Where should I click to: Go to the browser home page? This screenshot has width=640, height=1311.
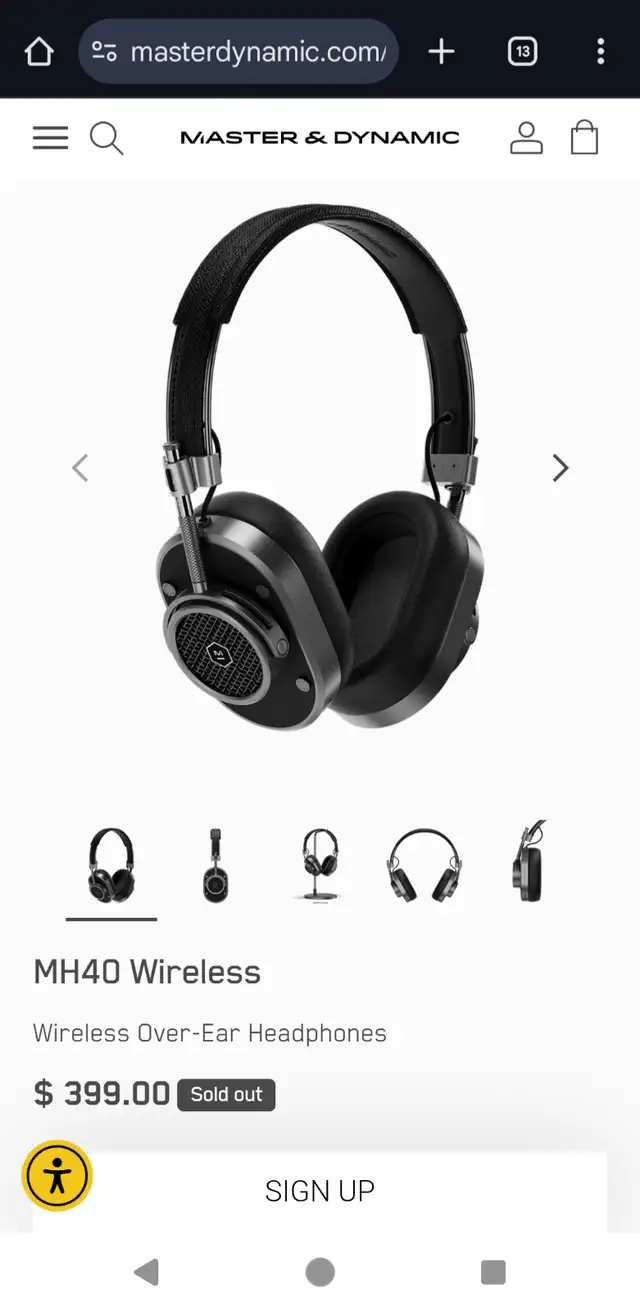click(x=39, y=51)
